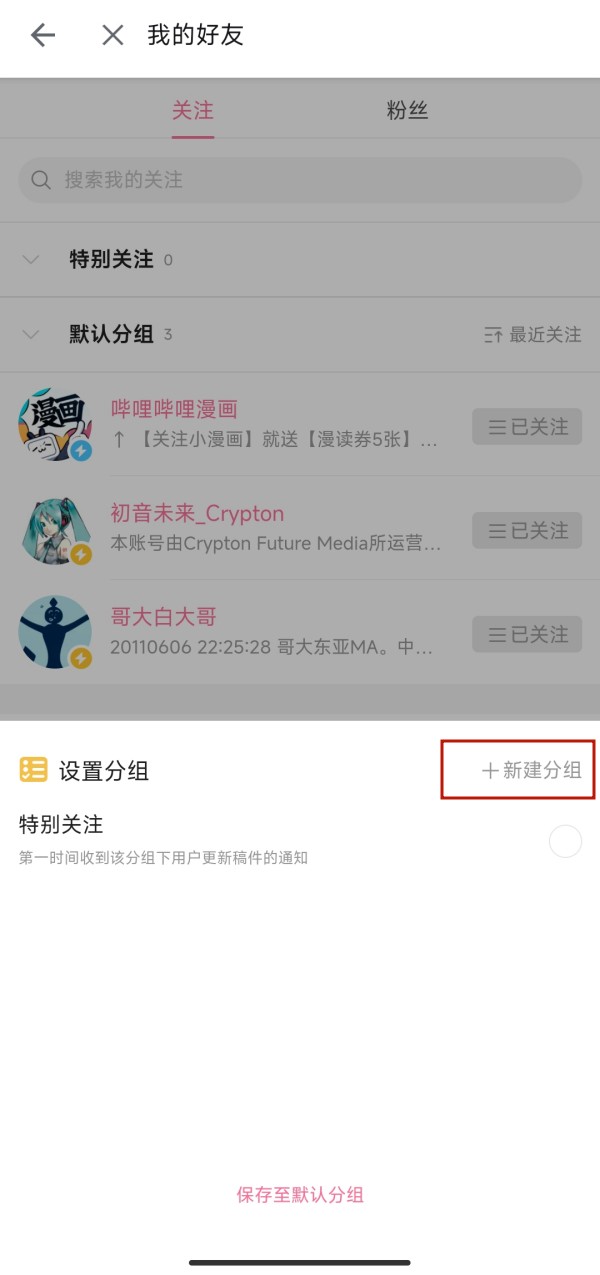Change the 最近关注 sort order
Screen dimensions: 600x1275
point(532,335)
